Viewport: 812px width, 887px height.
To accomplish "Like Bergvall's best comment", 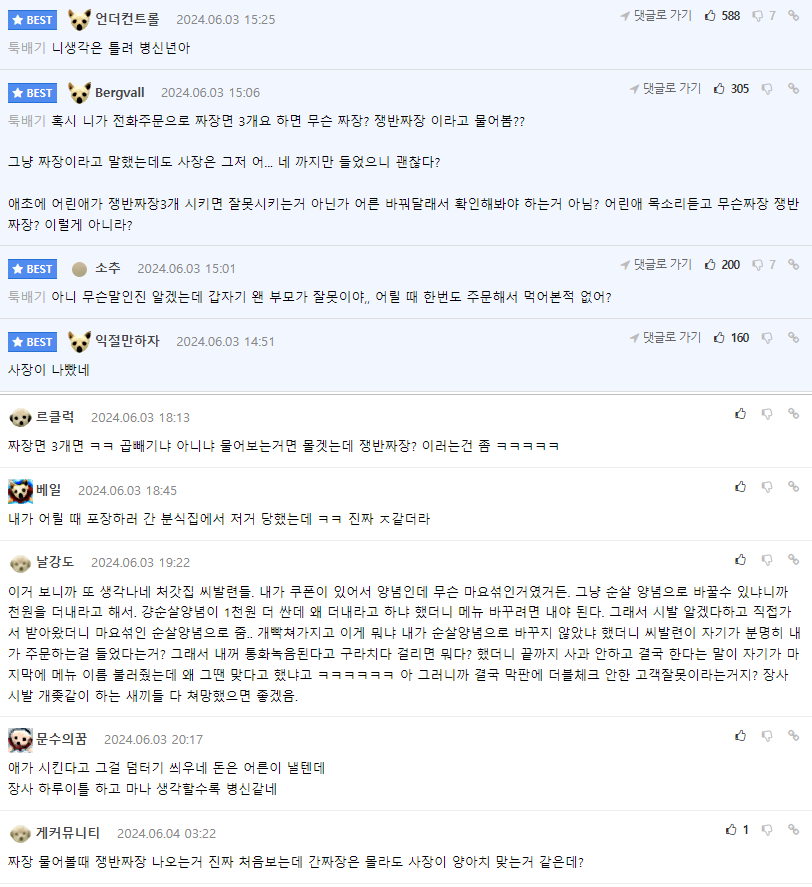I will [720, 89].
